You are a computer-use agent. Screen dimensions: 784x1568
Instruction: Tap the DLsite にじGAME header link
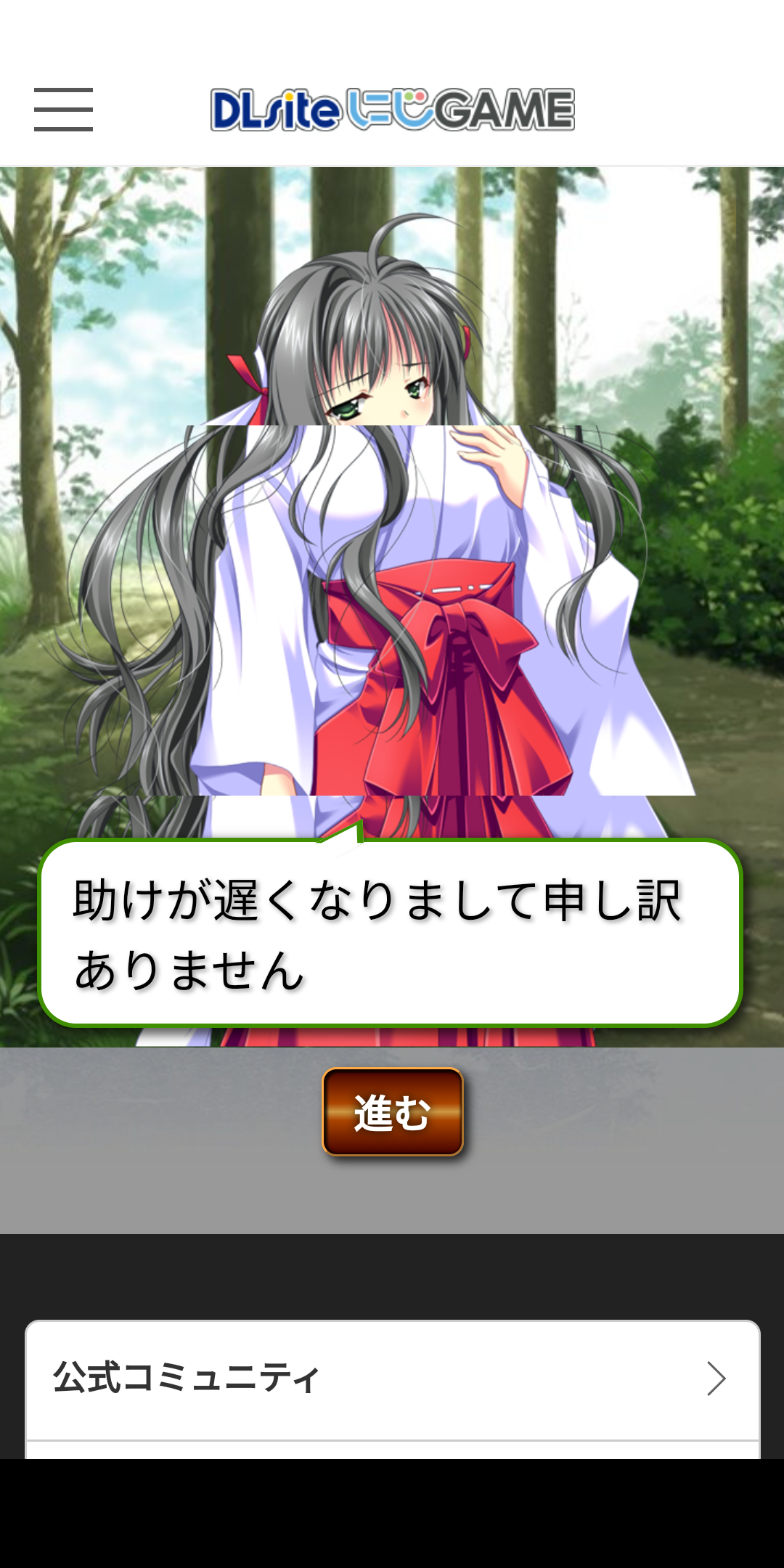click(x=392, y=110)
